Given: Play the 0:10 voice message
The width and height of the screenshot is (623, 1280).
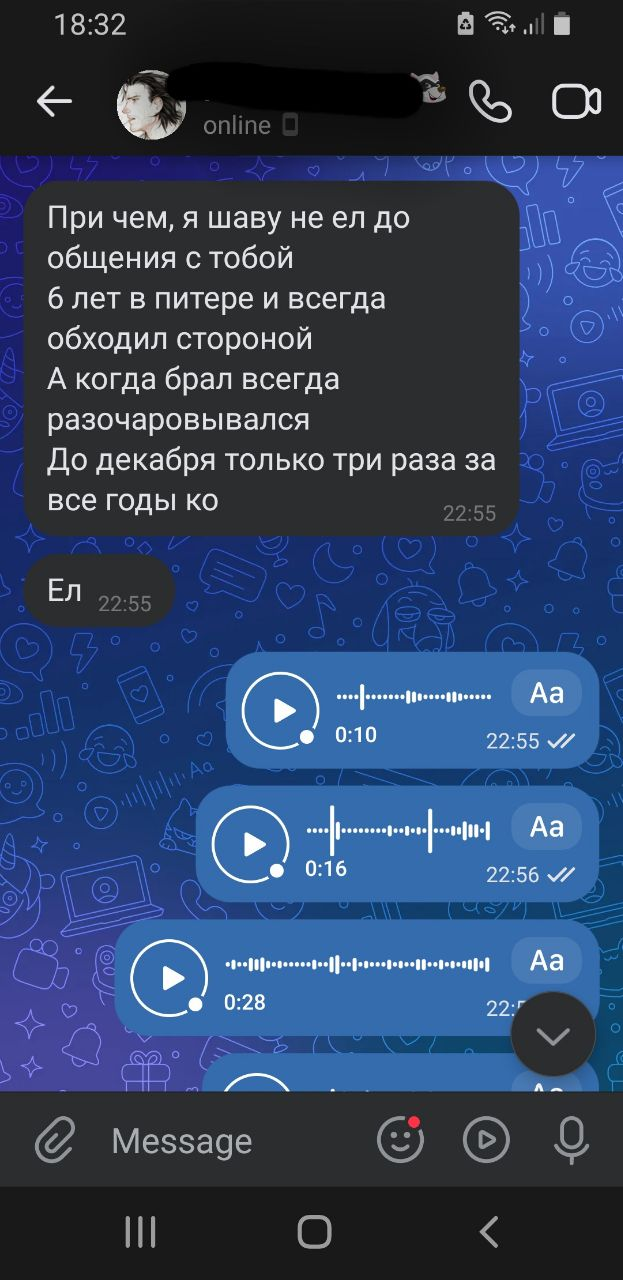Looking at the screenshot, I should 280,710.
